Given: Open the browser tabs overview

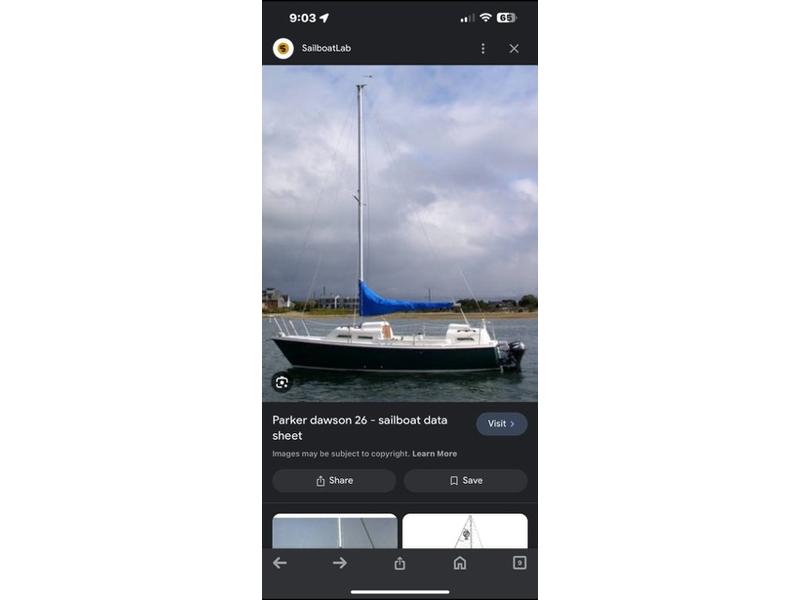Looking at the screenshot, I should pos(519,563).
